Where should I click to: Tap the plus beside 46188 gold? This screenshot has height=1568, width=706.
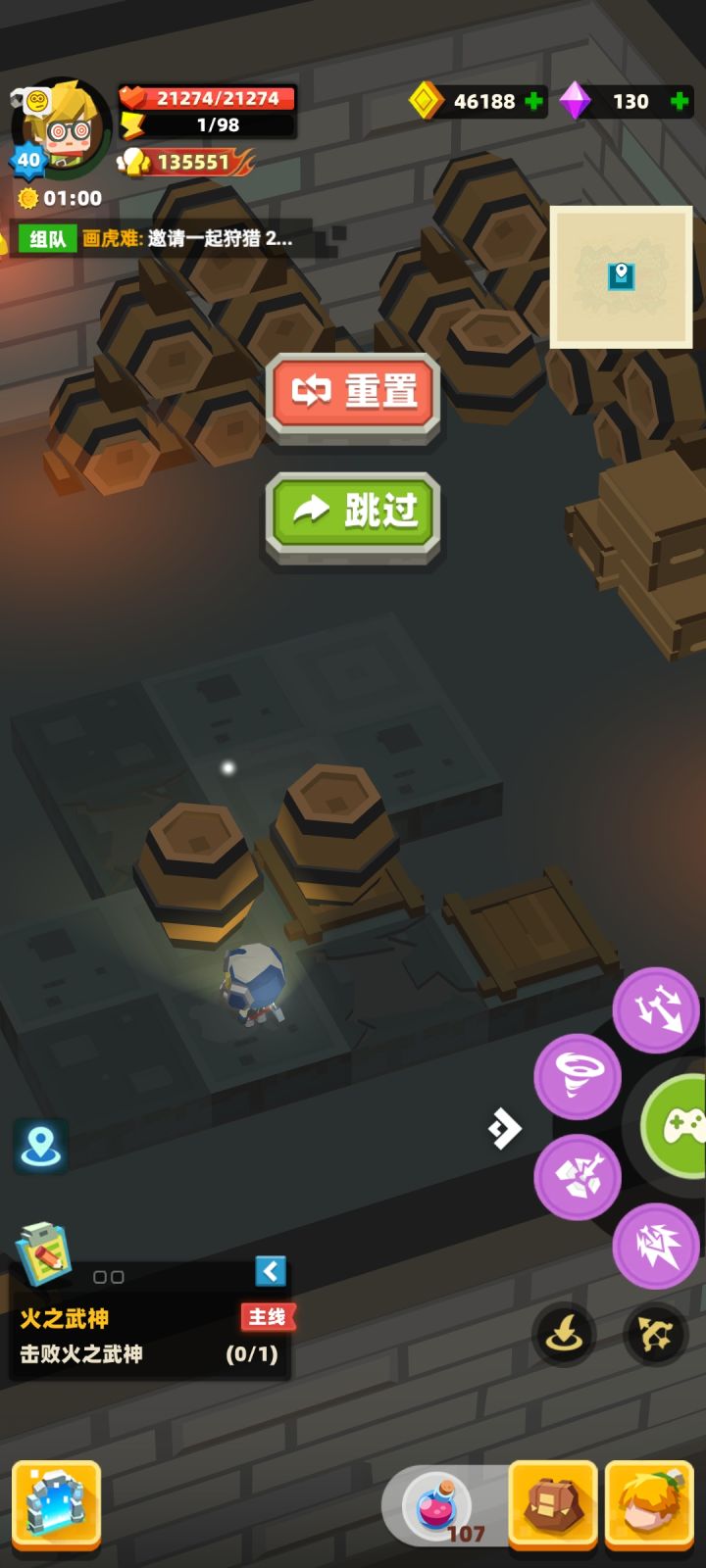(x=534, y=101)
